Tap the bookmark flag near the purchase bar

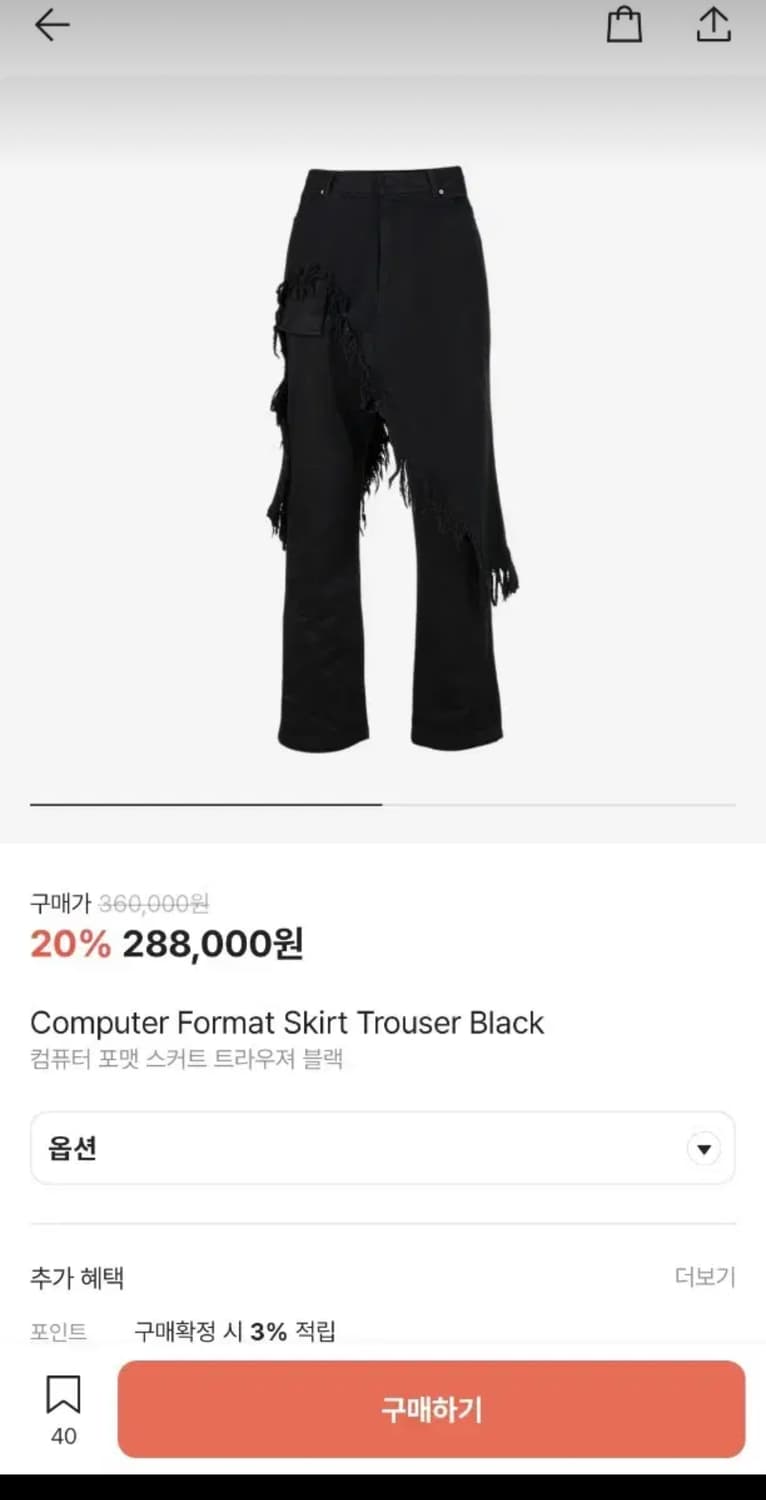click(63, 1395)
